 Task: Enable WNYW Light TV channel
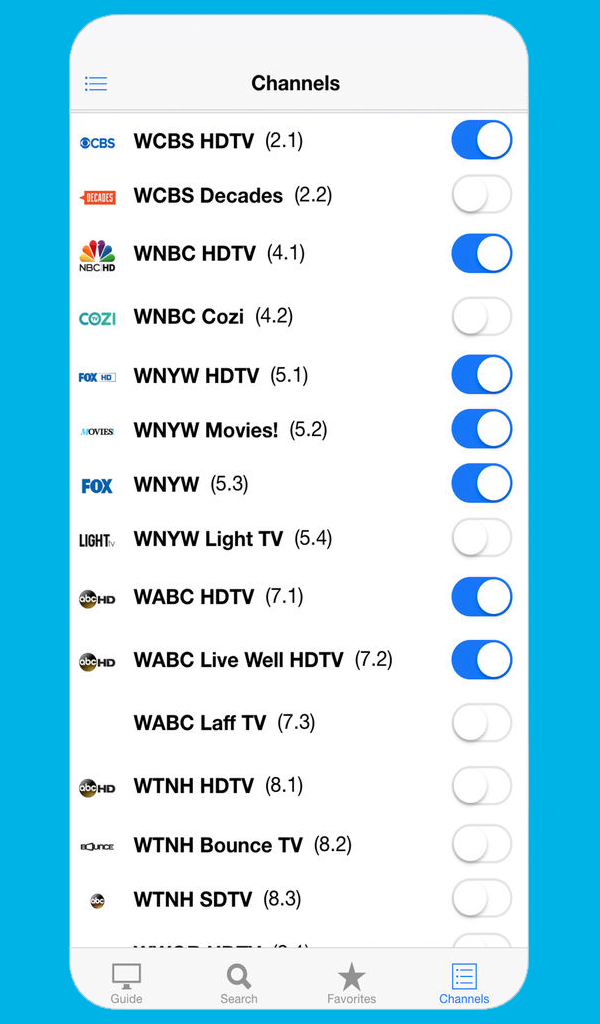[x=481, y=539]
